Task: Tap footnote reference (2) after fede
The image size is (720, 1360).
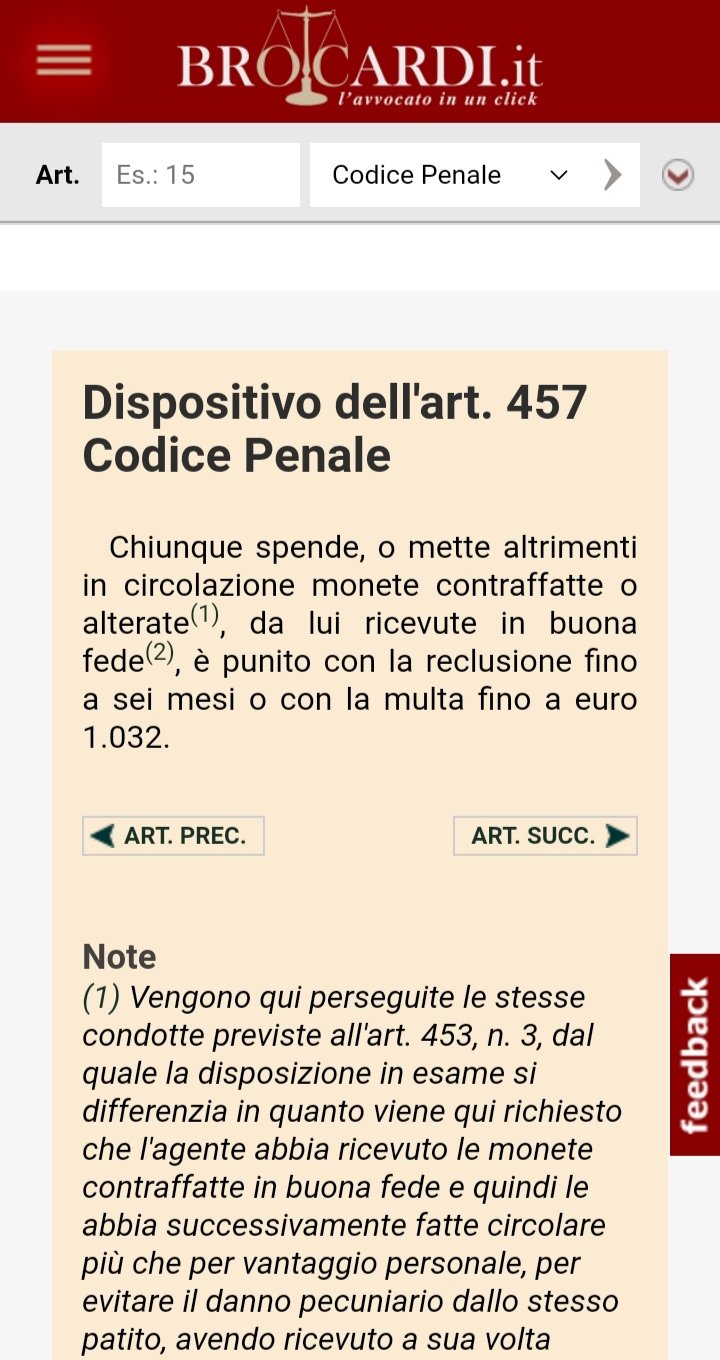Action: click(160, 653)
